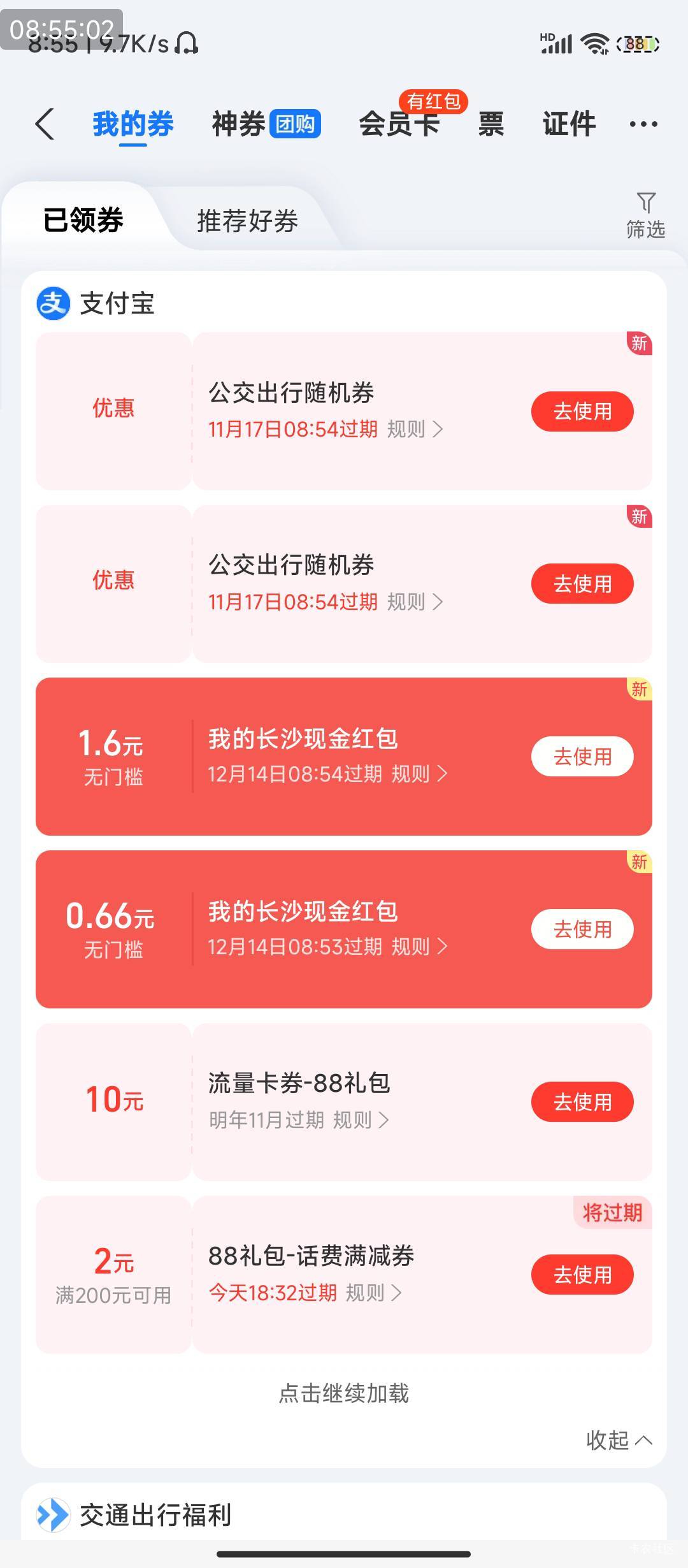This screenshot has width=688, height=1568.
Task: Use the 1.6元 长沙现金红包
Action: pos(582,757)
